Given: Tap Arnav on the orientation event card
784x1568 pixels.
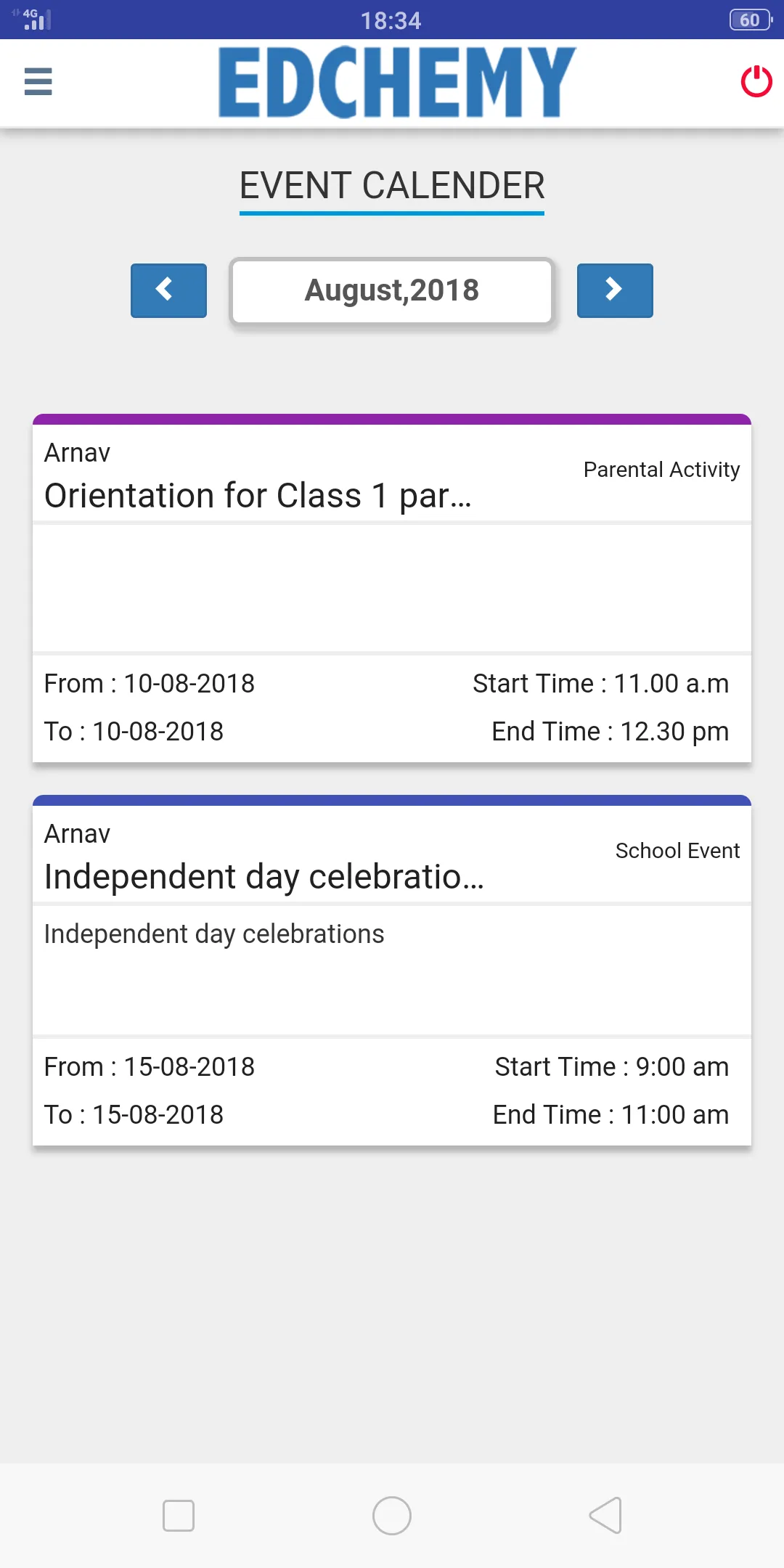Looking at the screenshot, I should pos(77,452).
